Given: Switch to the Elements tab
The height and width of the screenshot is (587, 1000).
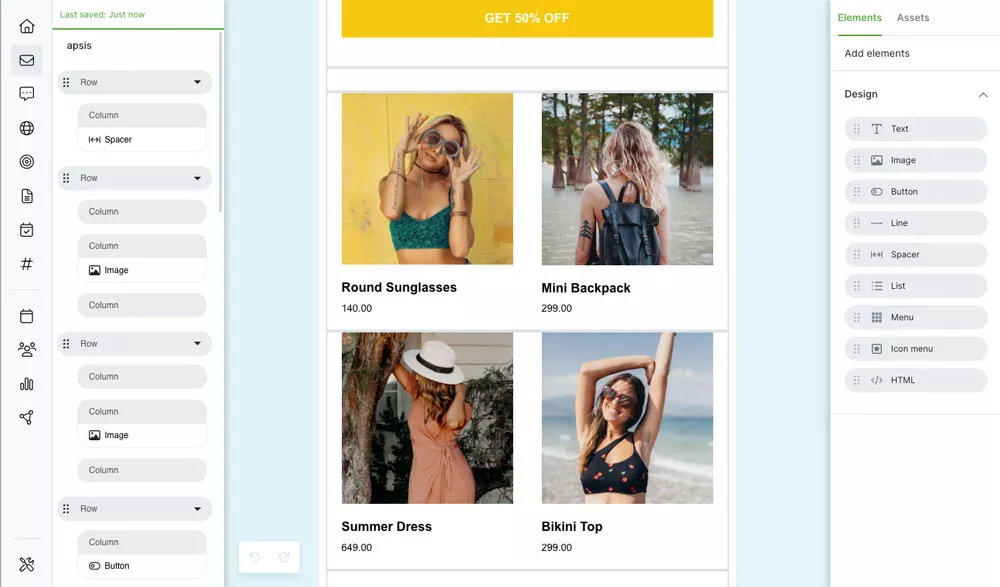Looking at the screenshot, I should click(x=859, y=18).
